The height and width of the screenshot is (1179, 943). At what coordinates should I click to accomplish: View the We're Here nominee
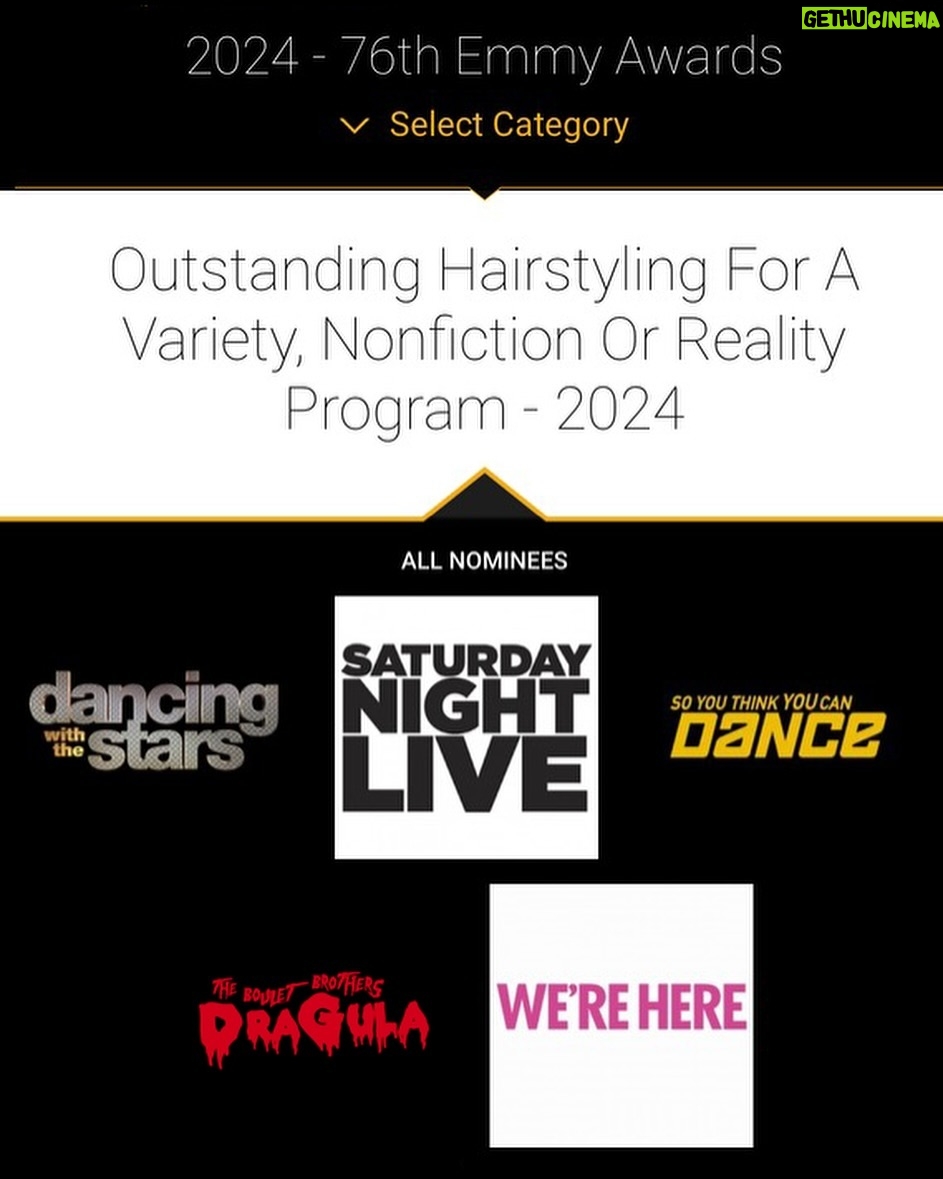tap(621, 1016)
